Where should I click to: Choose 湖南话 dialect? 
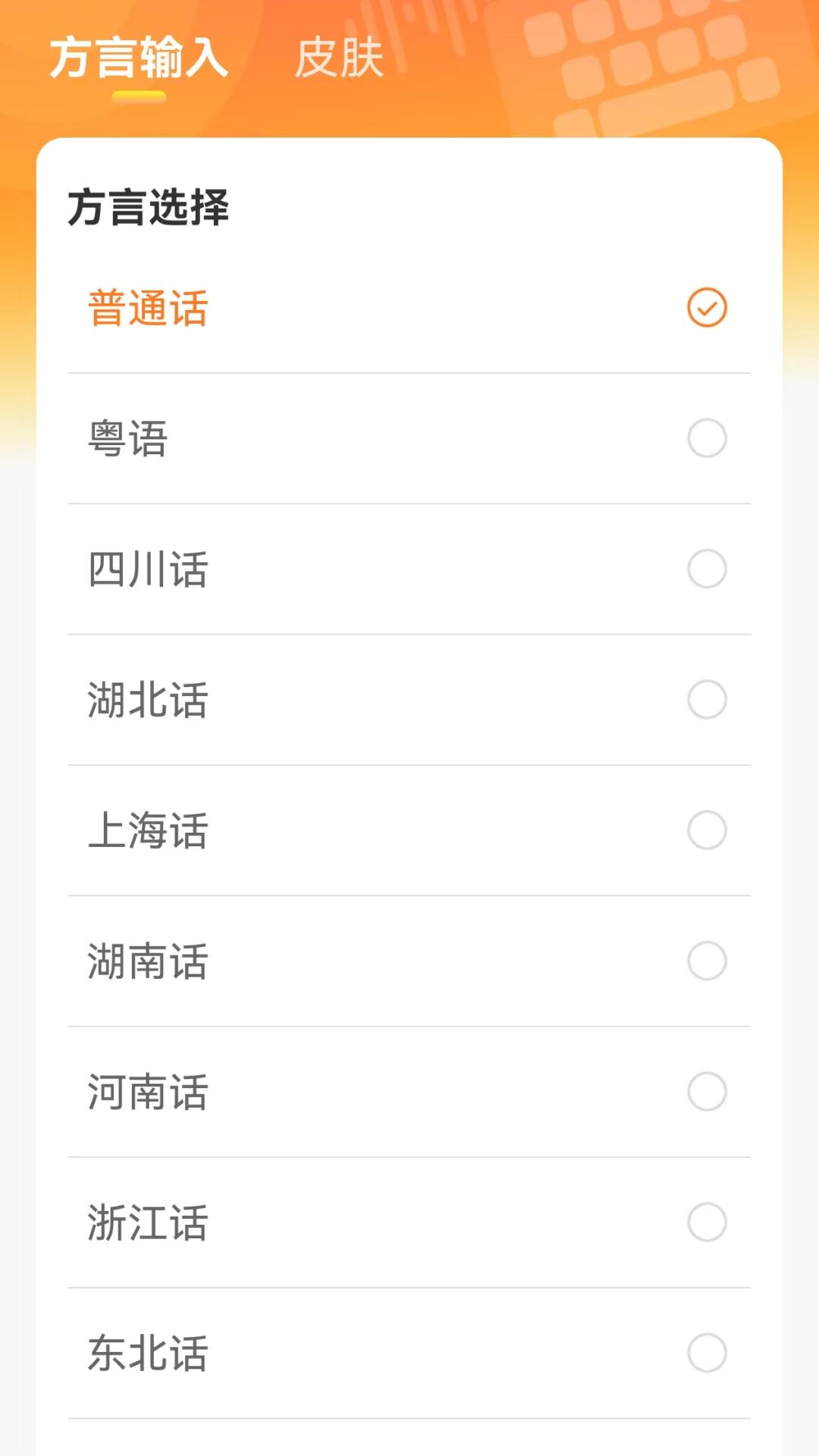409,961
